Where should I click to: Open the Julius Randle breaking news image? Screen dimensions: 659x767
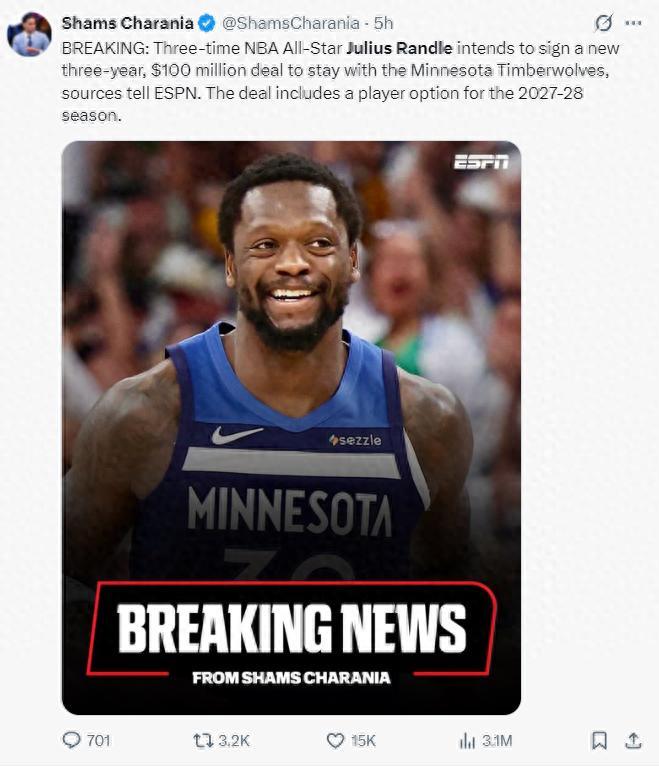coord(291,427)
